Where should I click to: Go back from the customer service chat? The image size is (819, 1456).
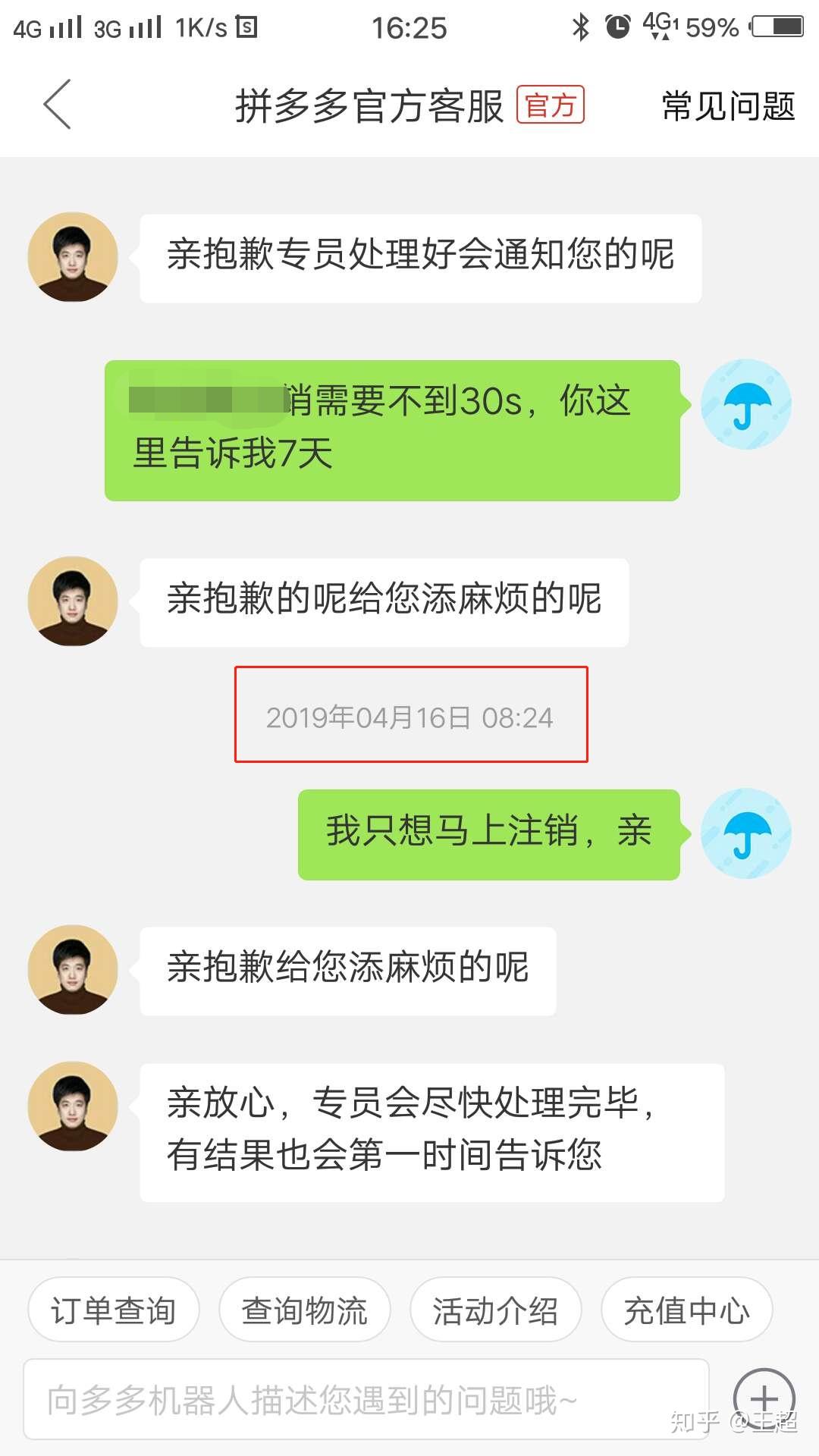(x=58, y=105)
